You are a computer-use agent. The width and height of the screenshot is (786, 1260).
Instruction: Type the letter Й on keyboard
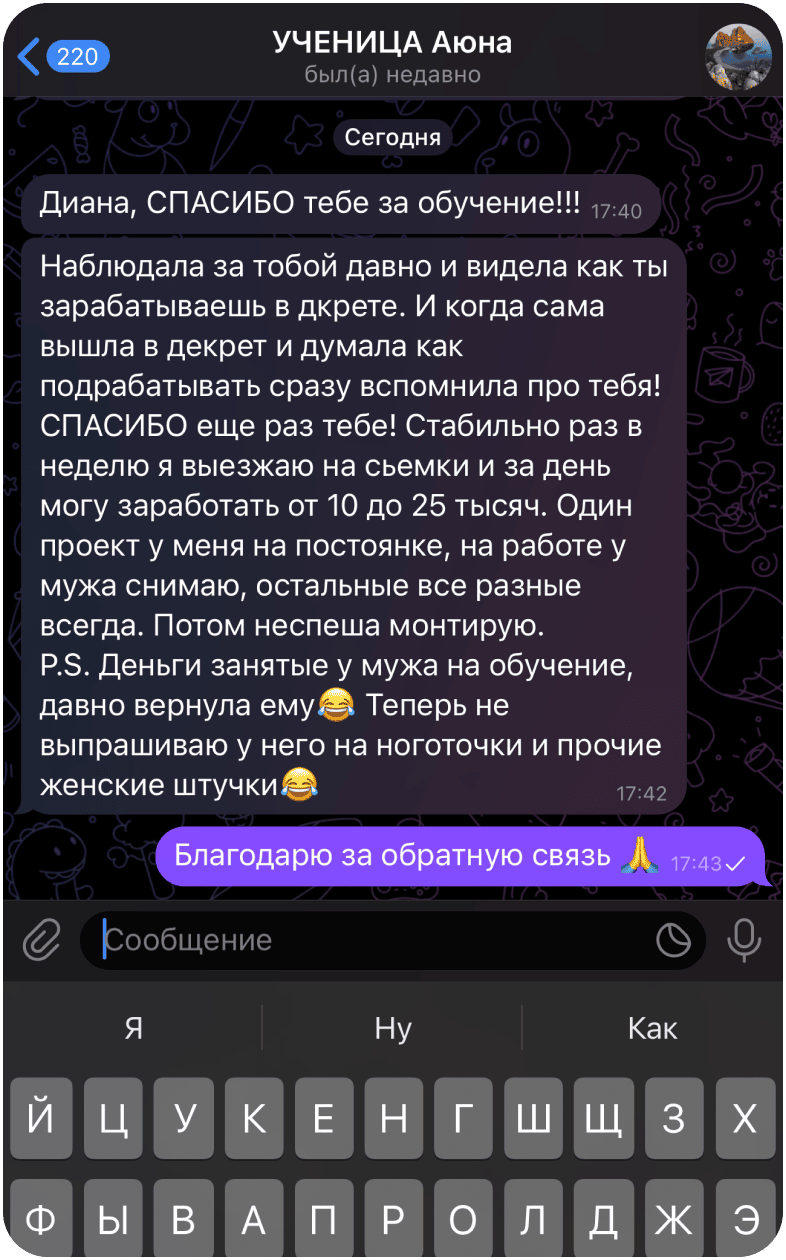click(42, 1118)
